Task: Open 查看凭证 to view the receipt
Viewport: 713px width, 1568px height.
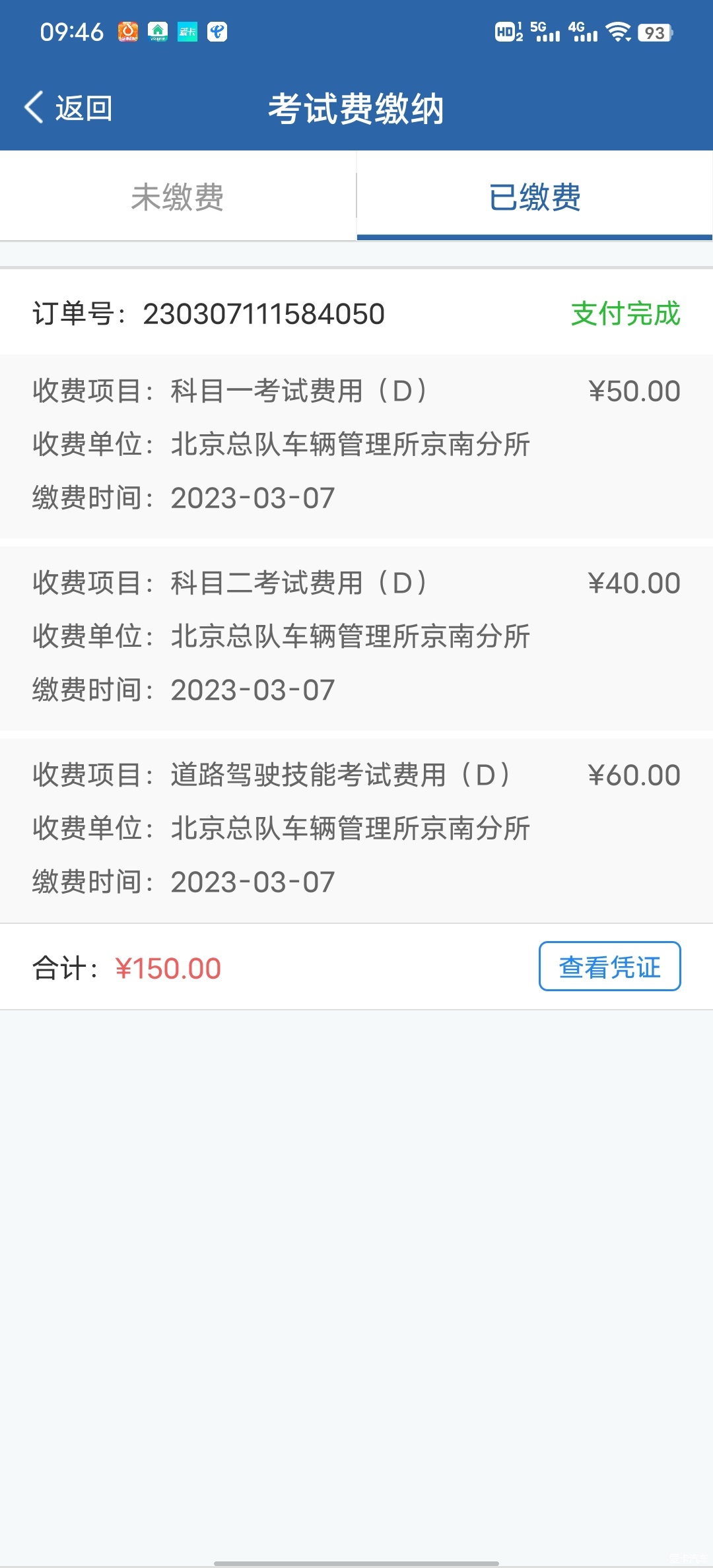Action: [x=609, y=967]
